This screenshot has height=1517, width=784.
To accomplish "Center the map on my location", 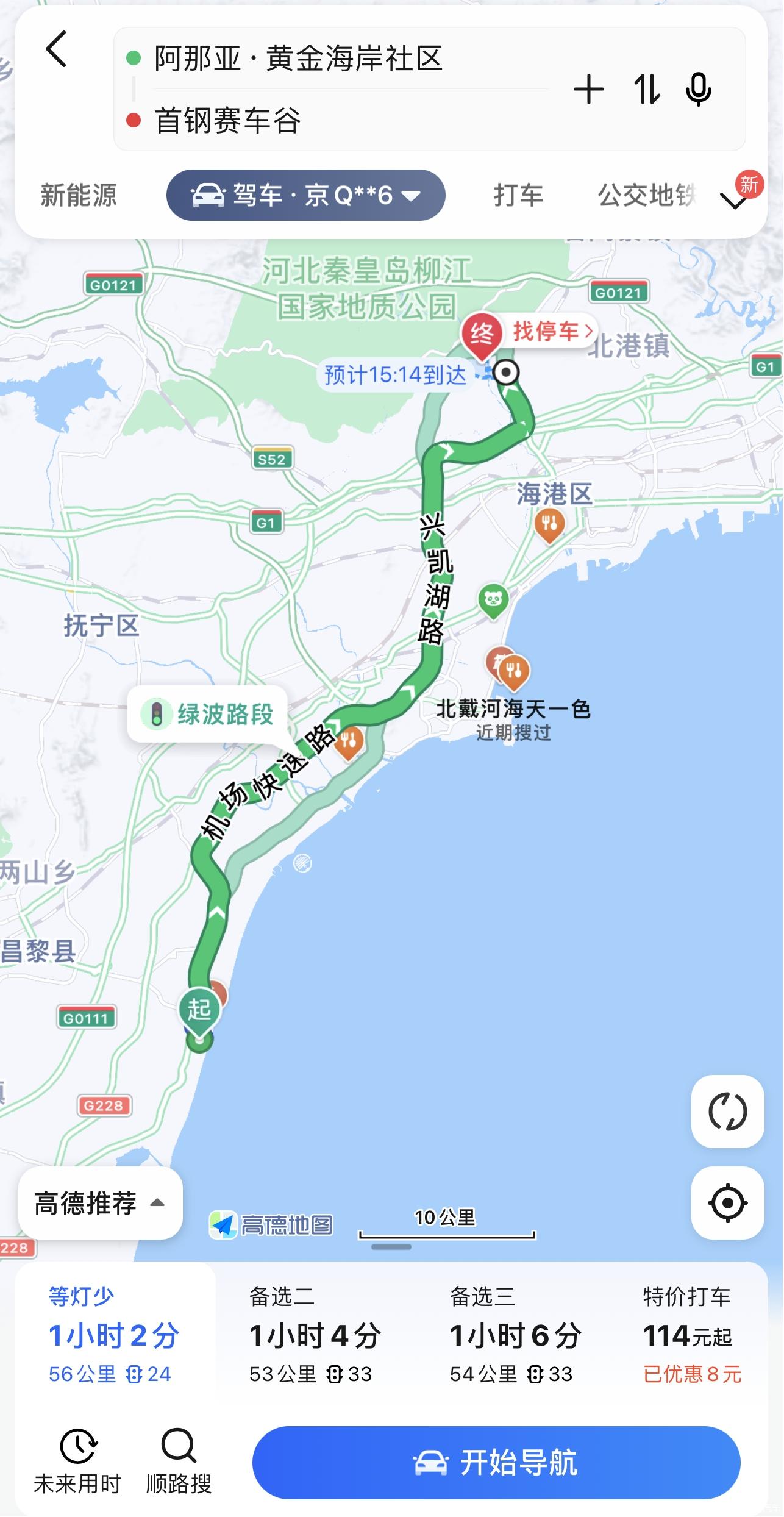I will tap(727, 1203).
